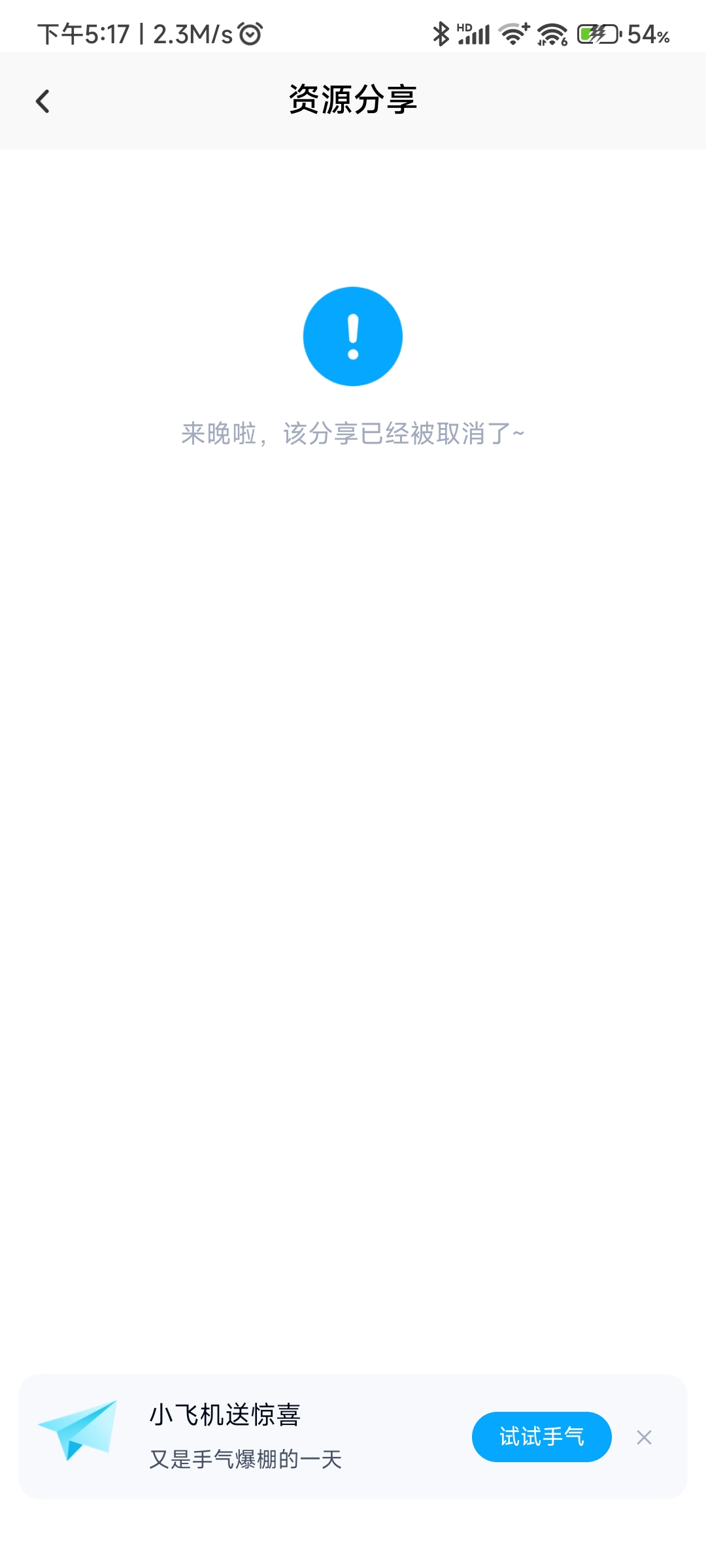Tap the 试试手气 button
This screenshot has height=1568, width=706.
[541, 1437]
